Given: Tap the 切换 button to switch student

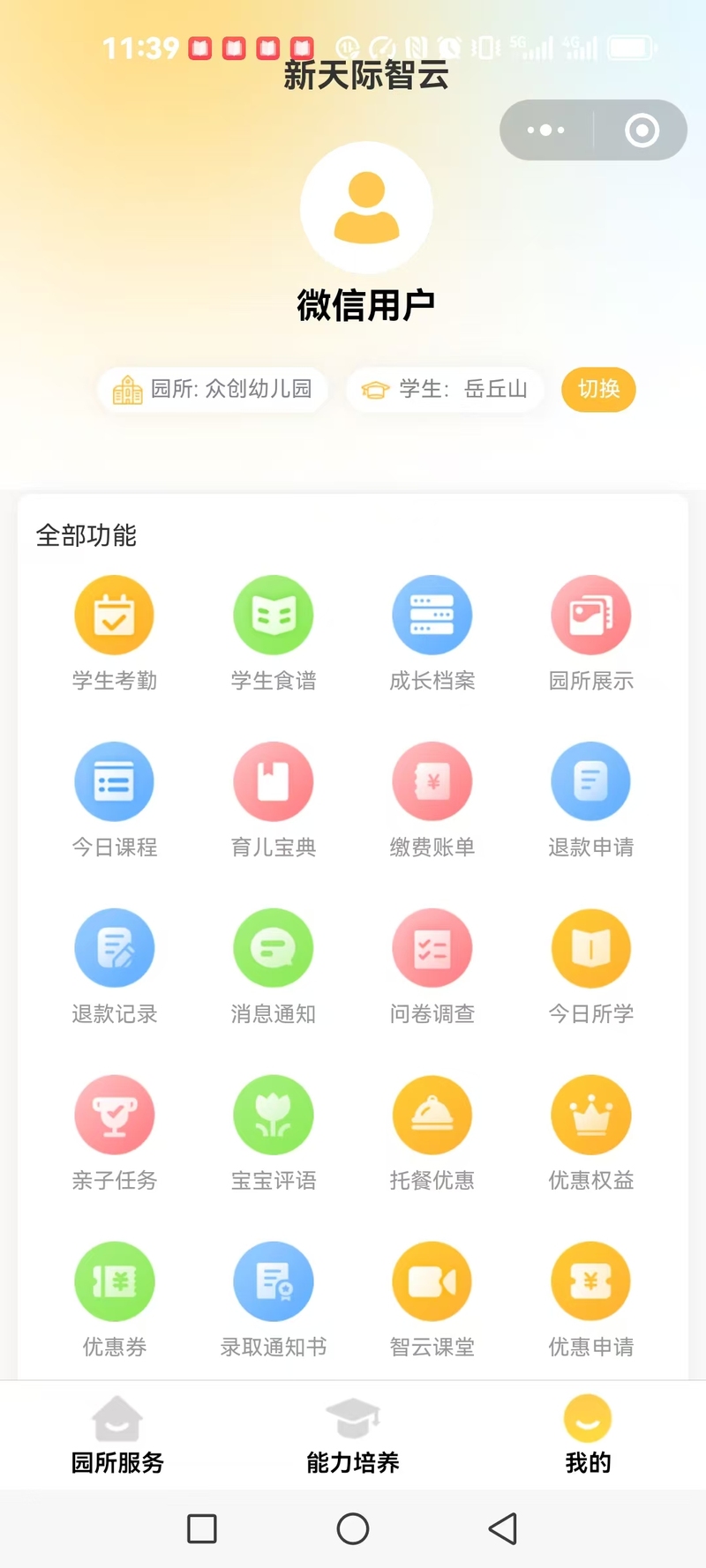Looking at the screenshot, I should [598, 389].
